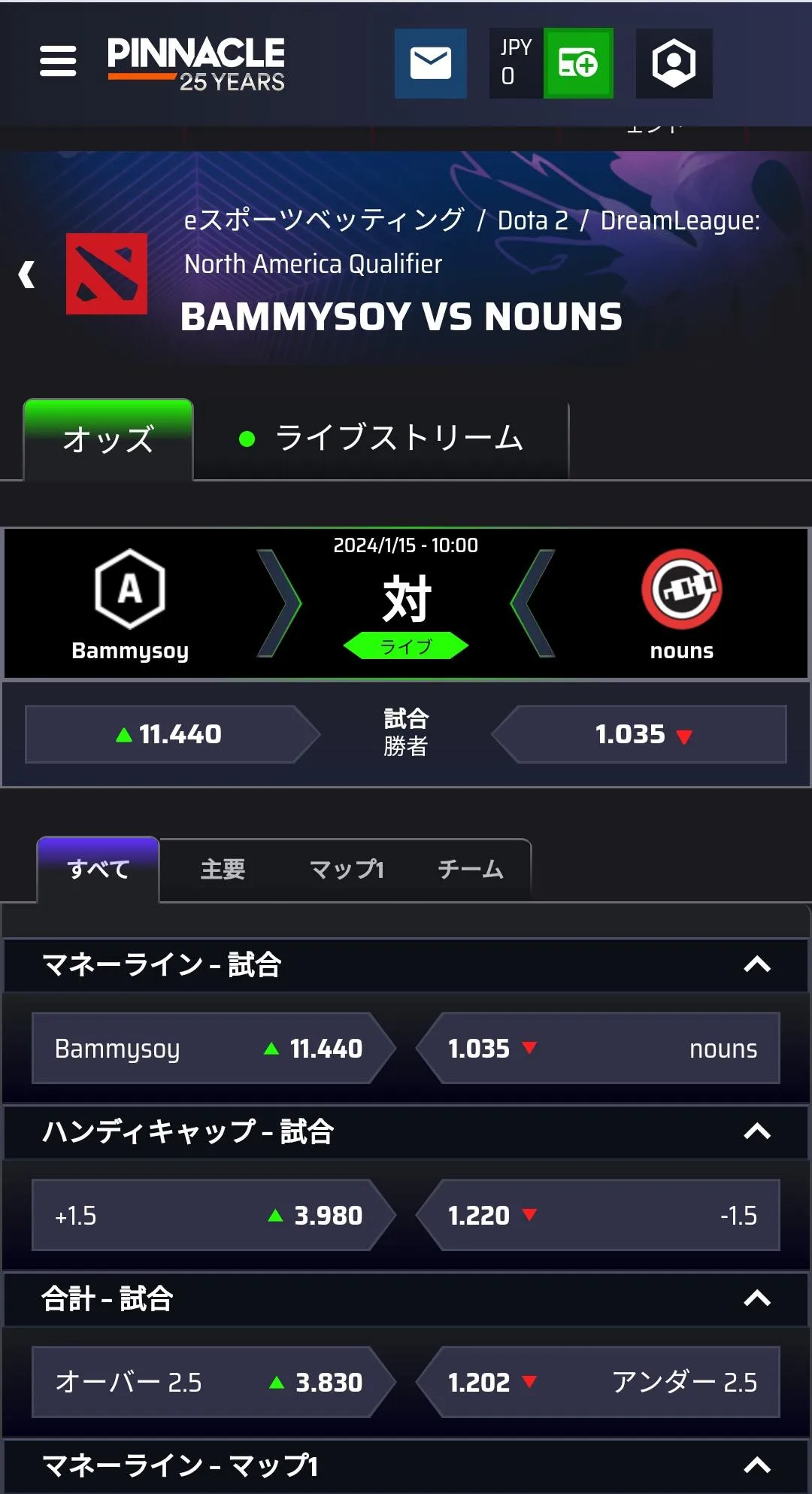This screenshot has height=1494, width=812.
Task: Select the すべて market filter tab
Action: [98, 869]
